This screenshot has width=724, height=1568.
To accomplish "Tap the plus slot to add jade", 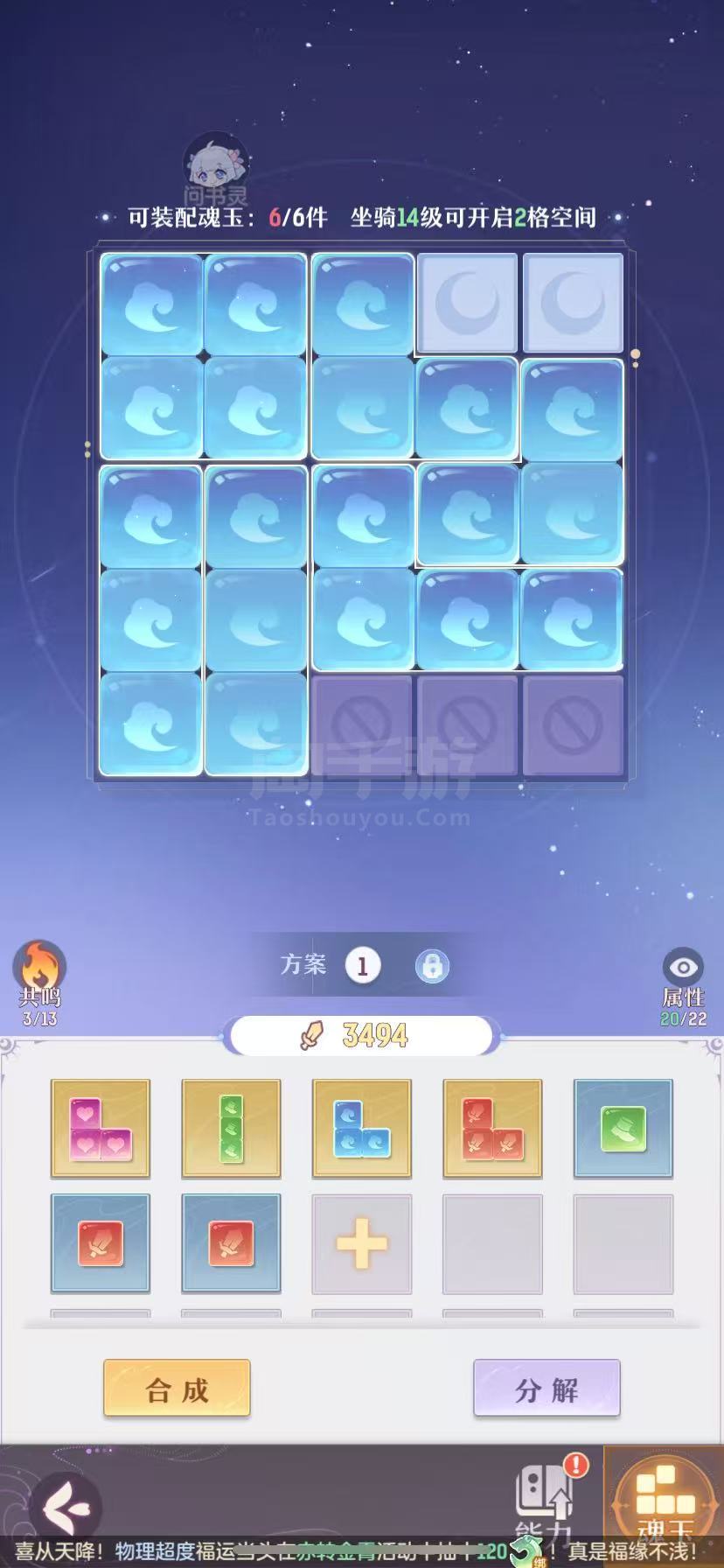I will click(x=362, y=1244).
